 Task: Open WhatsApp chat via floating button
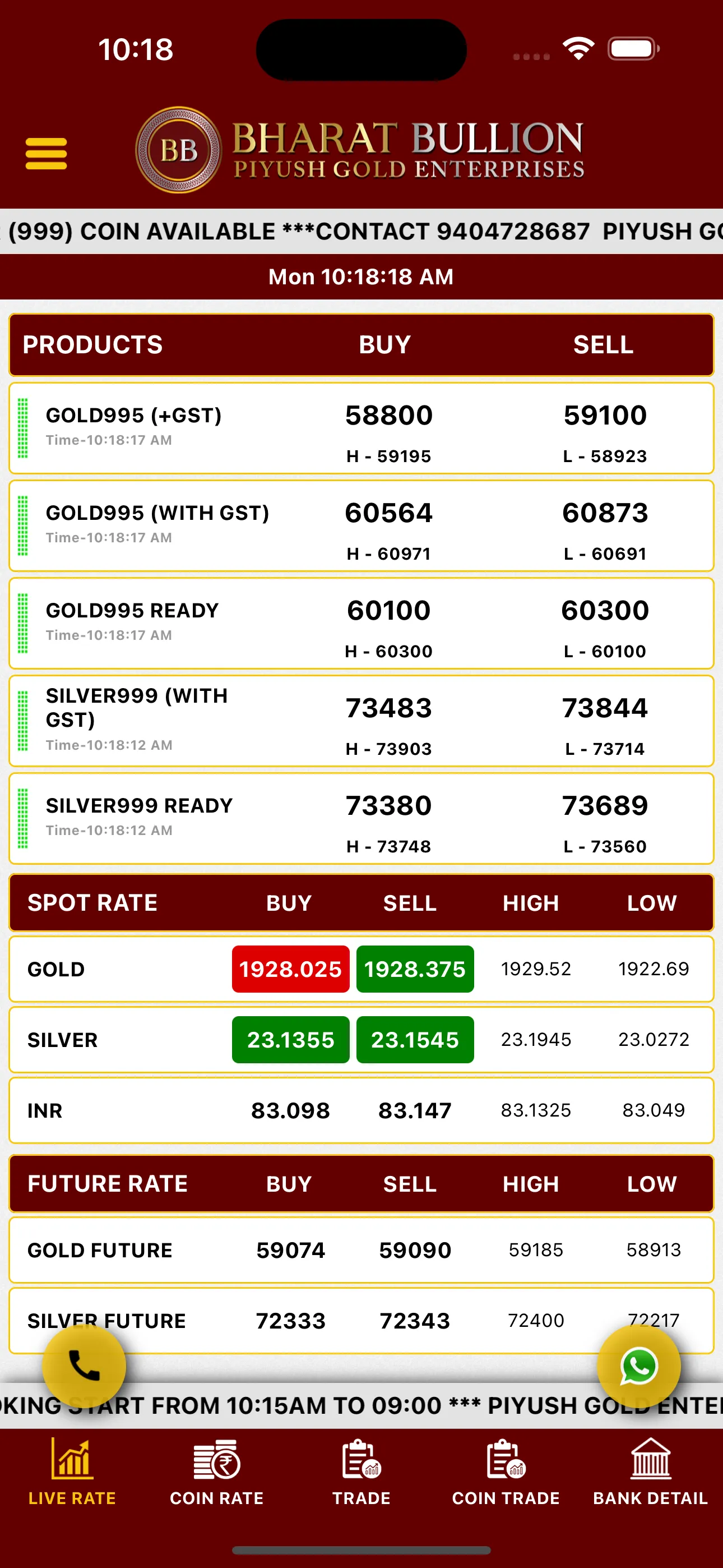[638, 1366]
